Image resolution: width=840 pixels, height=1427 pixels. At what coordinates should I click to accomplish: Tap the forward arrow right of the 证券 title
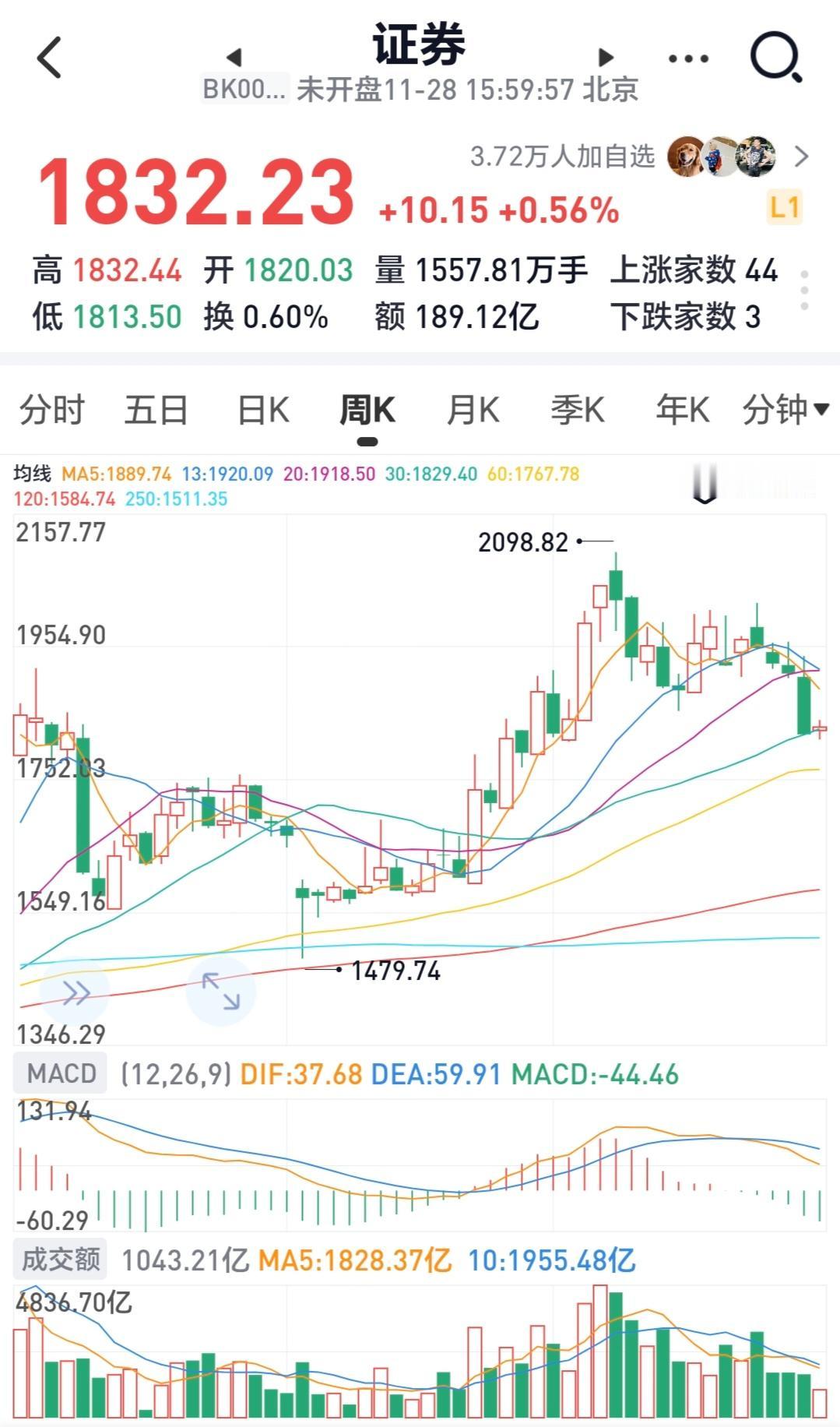605,58
